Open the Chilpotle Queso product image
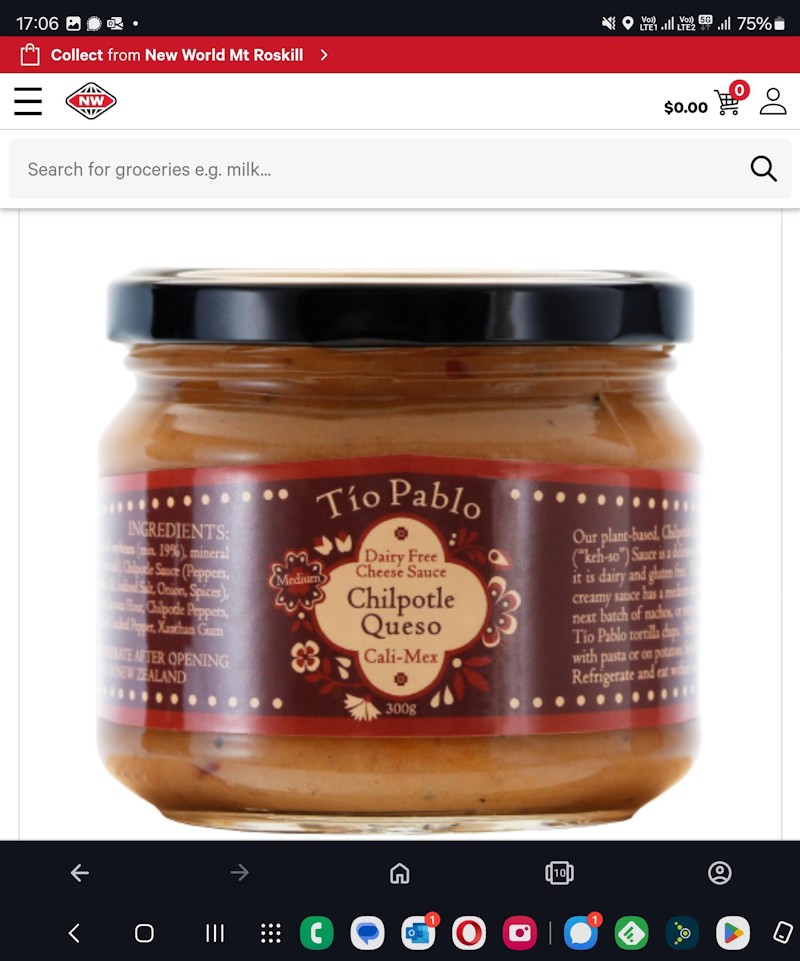800x961 pixels. tap(400, 550)
